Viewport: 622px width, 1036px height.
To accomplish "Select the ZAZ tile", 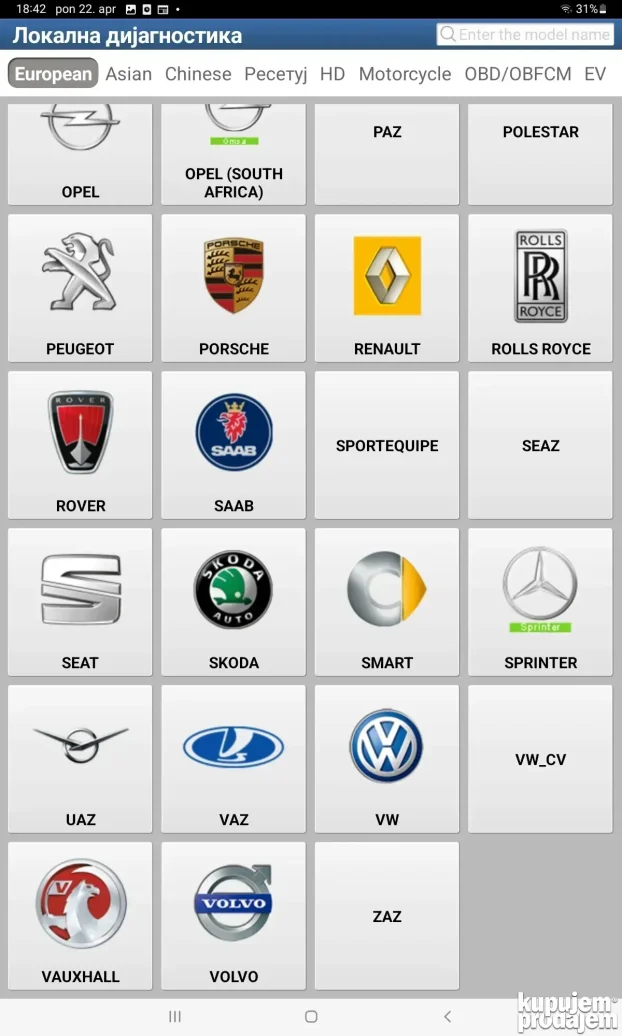I will click(387, 916).
